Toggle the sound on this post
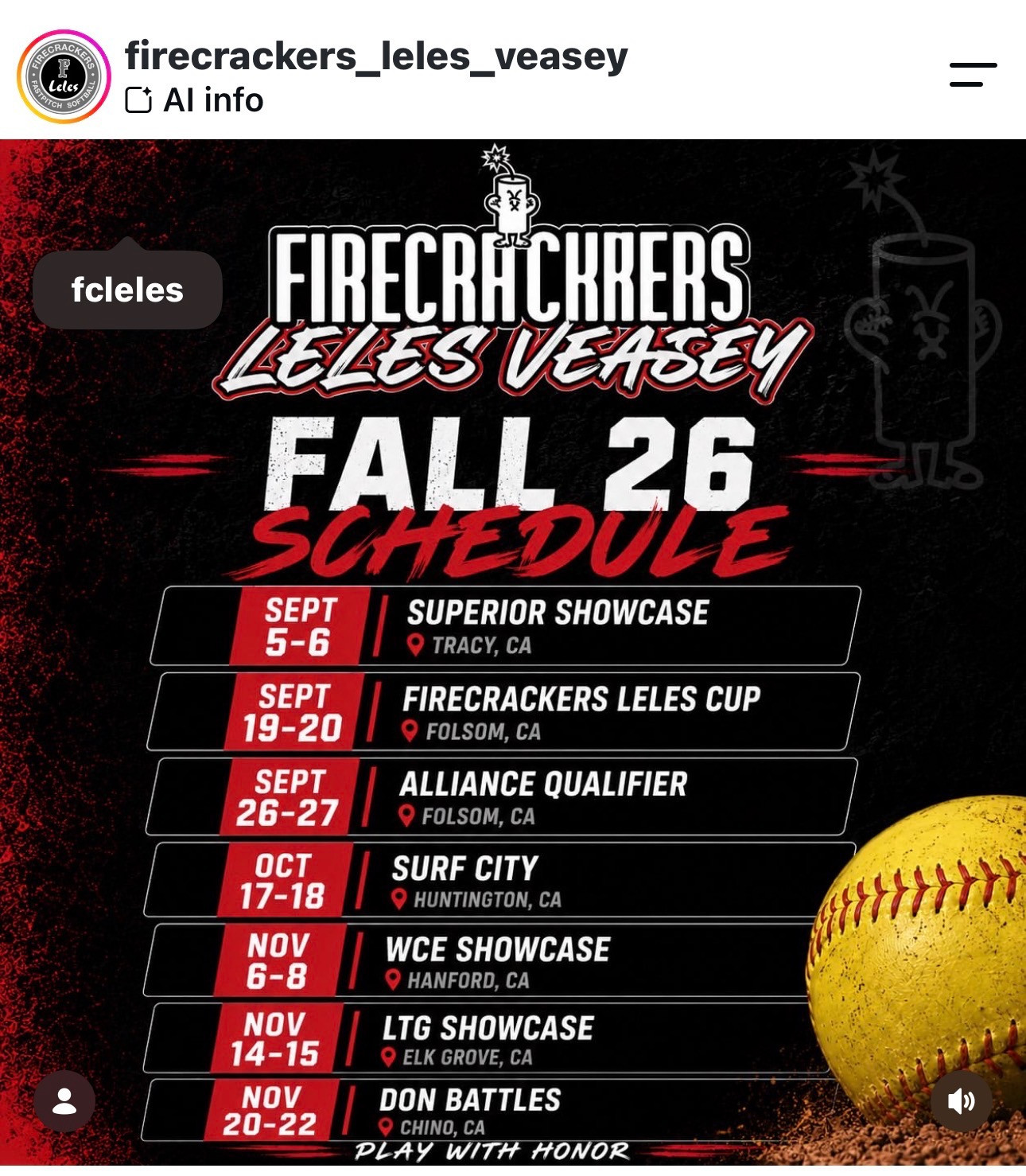The height and width of the screenshot is (1176, 1026). (962, 1101)
